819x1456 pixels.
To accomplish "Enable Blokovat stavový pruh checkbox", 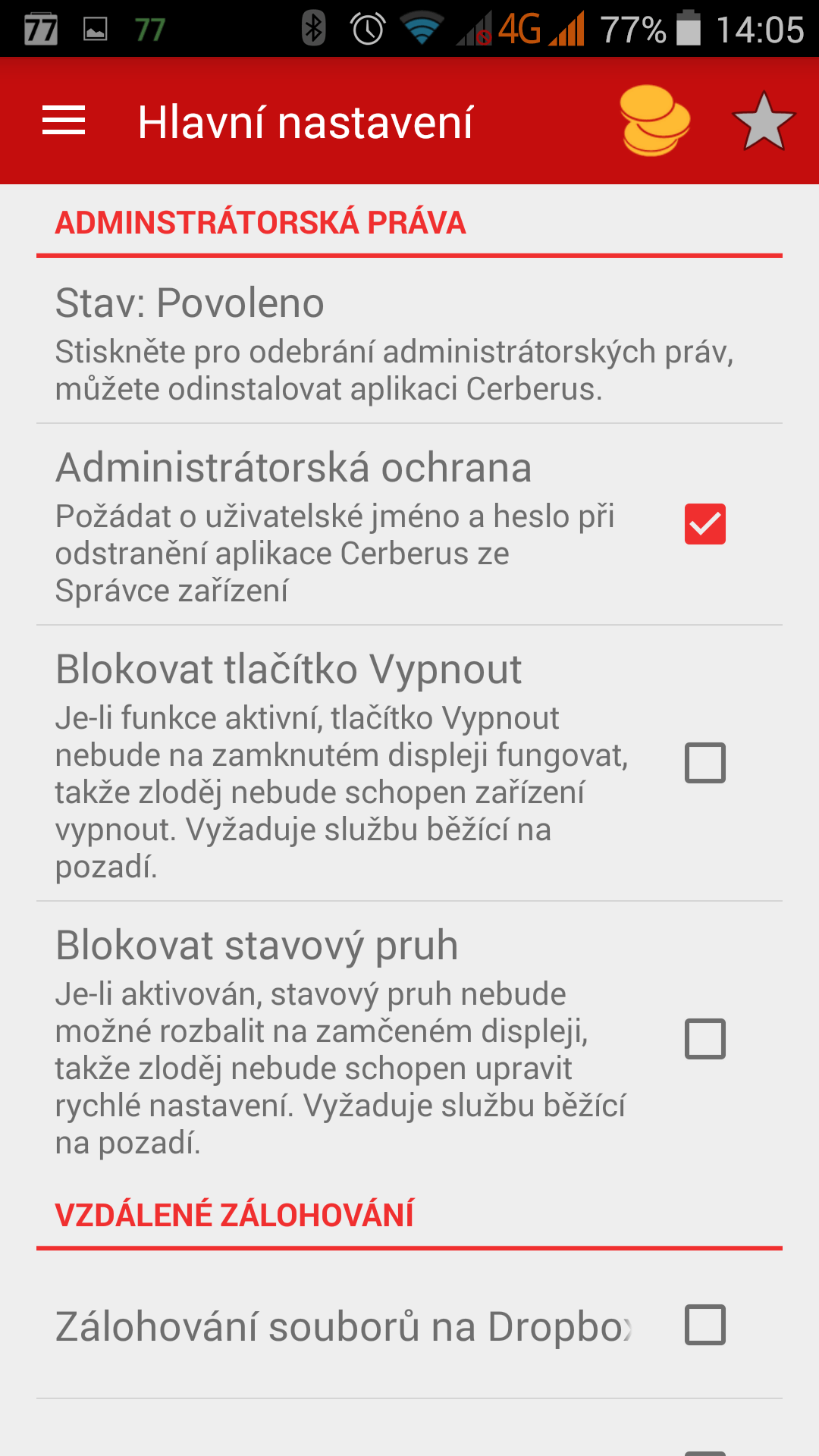I will (x=705, y=1039).
